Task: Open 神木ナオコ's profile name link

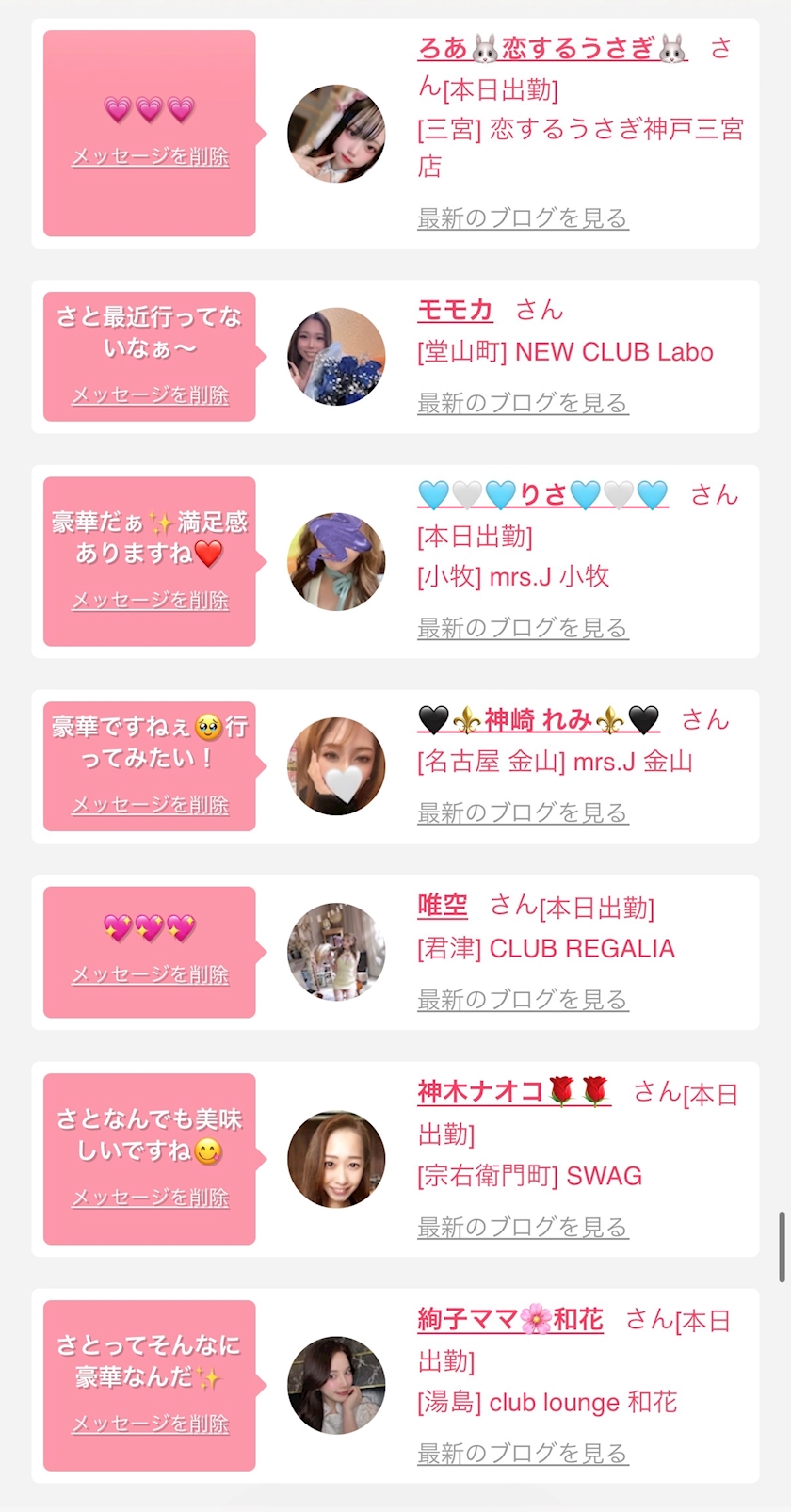Action: [x=514, y=1091]
